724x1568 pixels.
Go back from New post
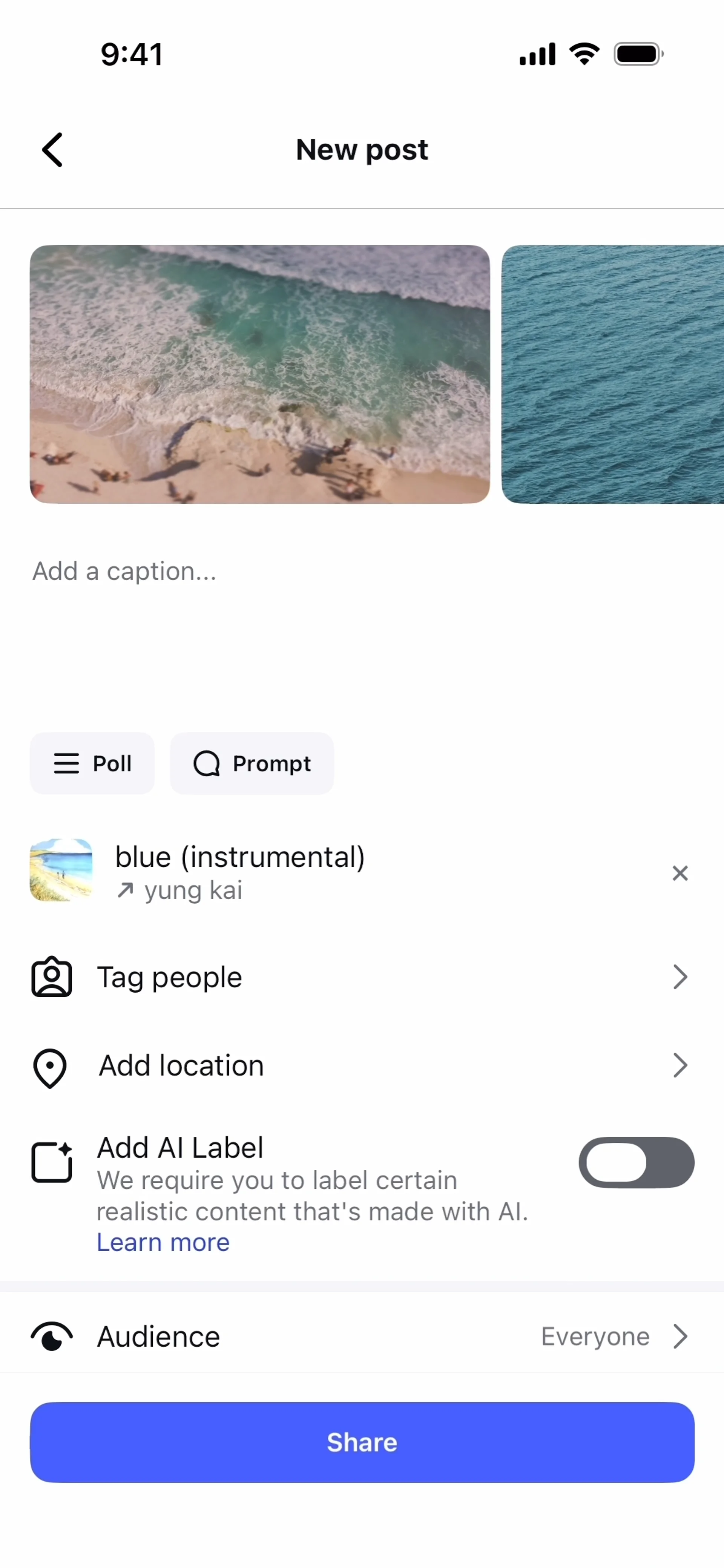tap(52, 150)
